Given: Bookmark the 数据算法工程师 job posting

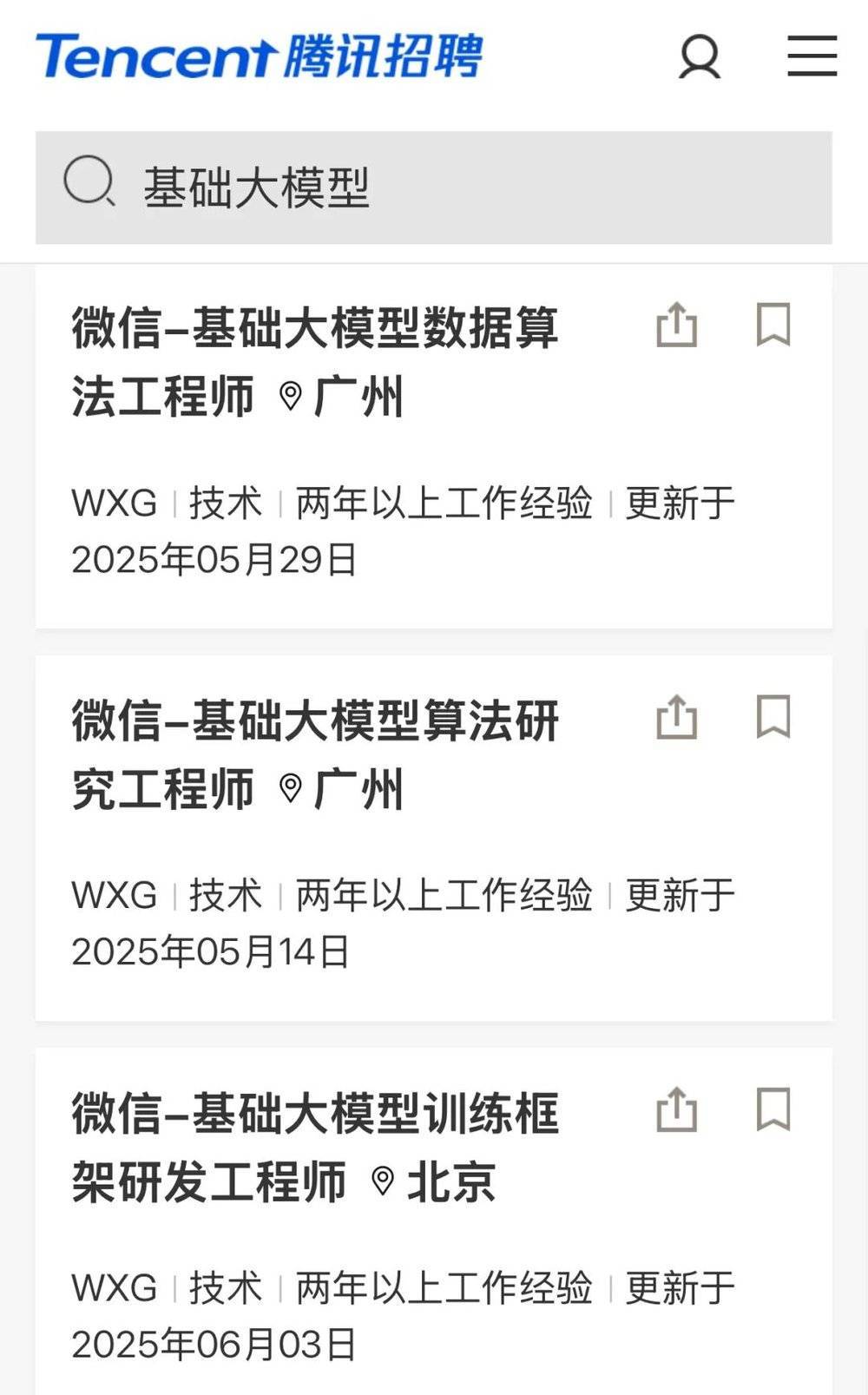Looking at the screenshot, I should pyautogui.click(x=773, y=325).
